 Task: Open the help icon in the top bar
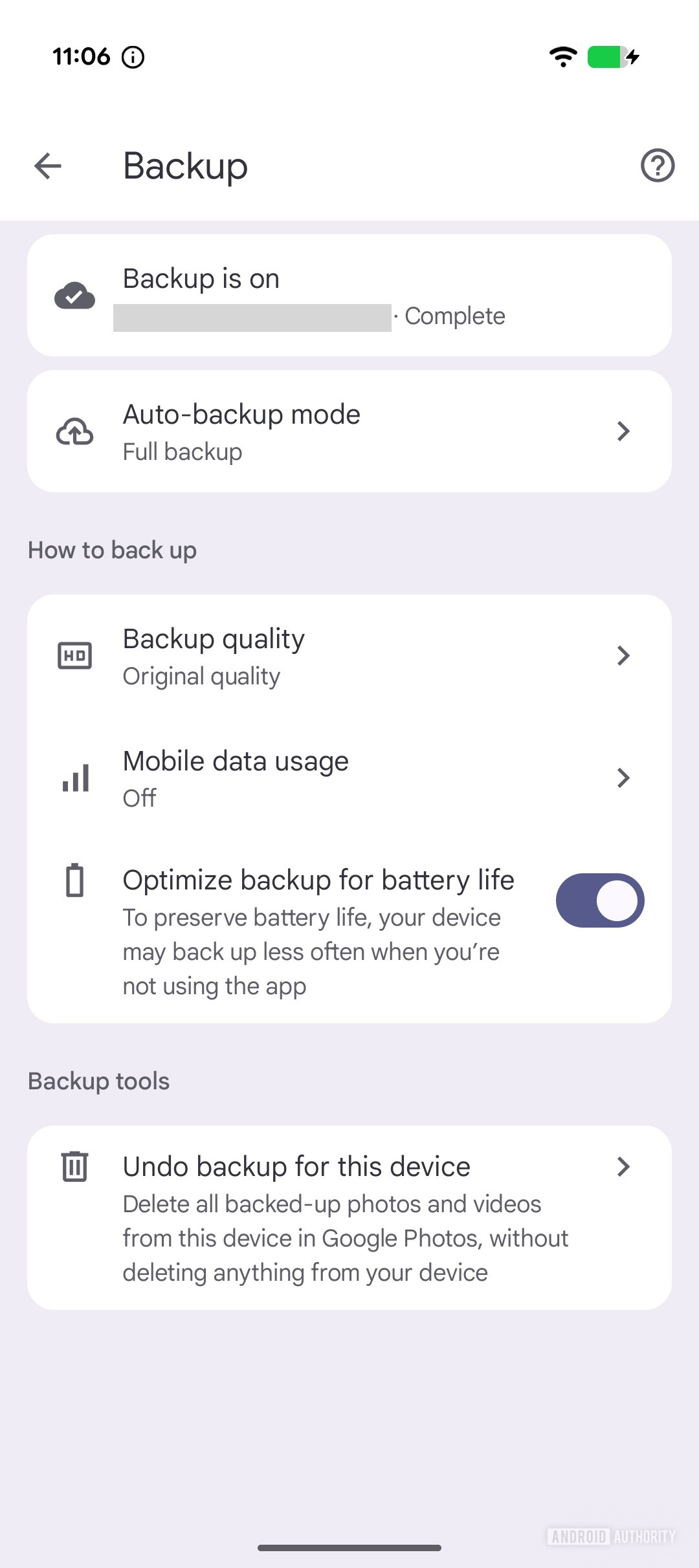(656, 166)
